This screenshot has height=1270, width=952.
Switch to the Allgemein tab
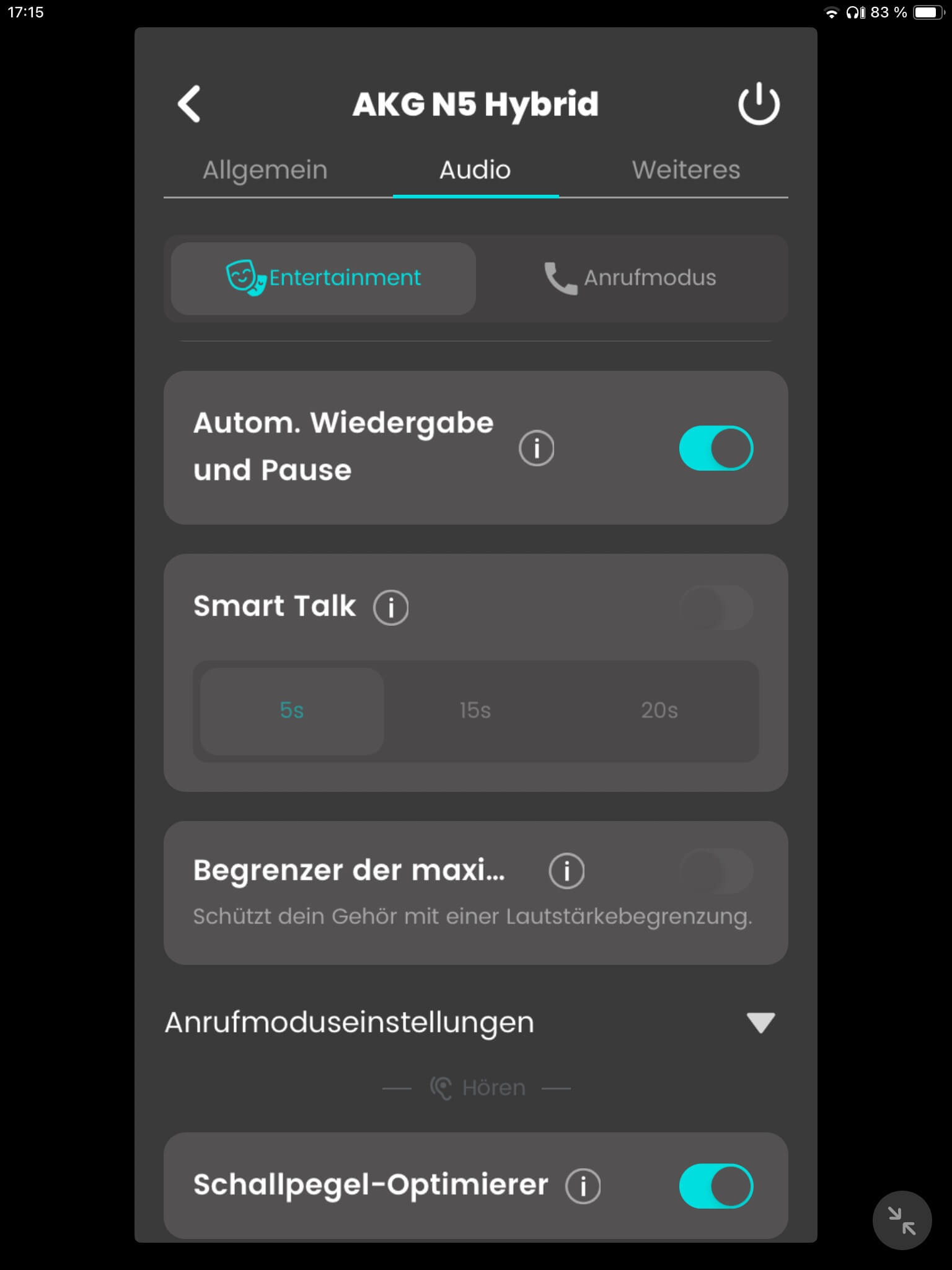pyautogui.click(x=265, y=170)
